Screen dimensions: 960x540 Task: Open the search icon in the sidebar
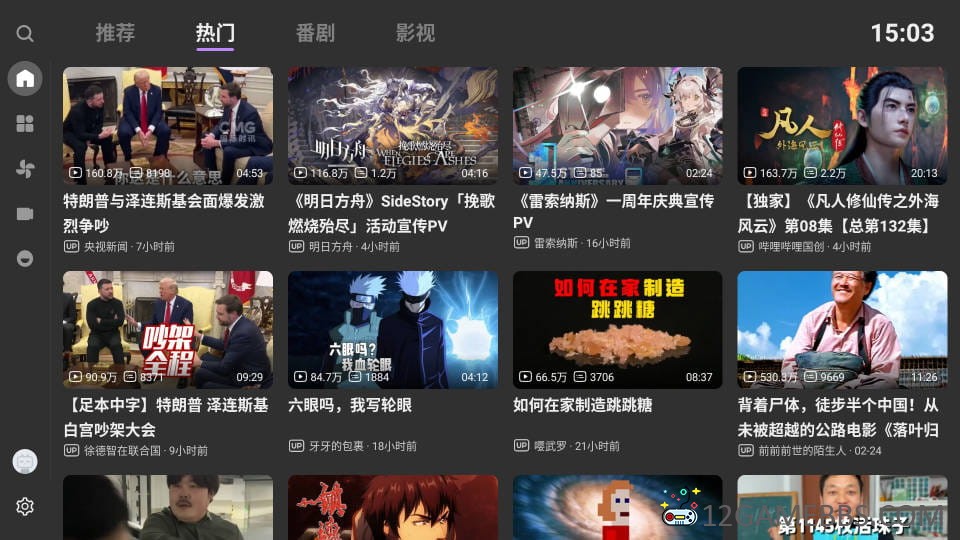[25, 34]
